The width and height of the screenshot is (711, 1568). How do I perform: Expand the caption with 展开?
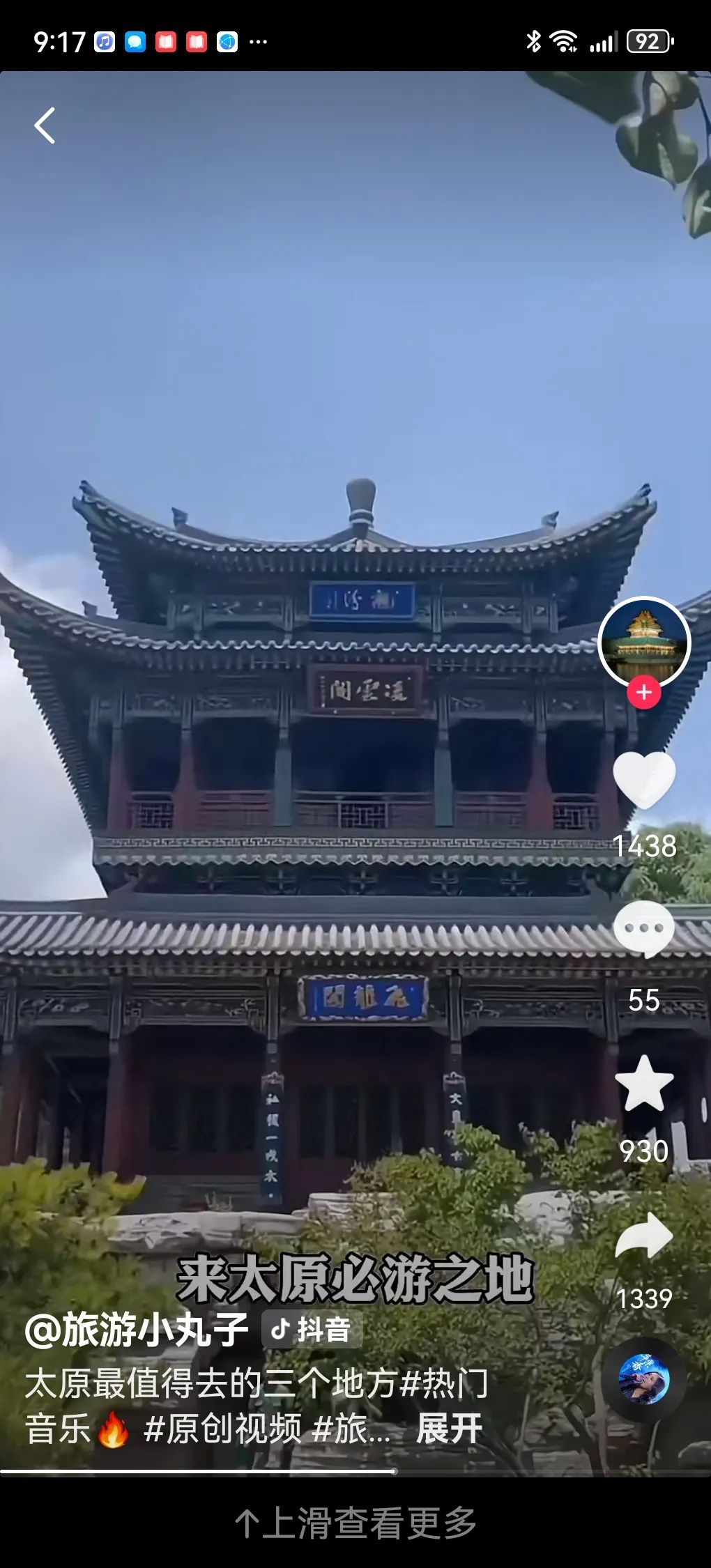pos(450,1429)
